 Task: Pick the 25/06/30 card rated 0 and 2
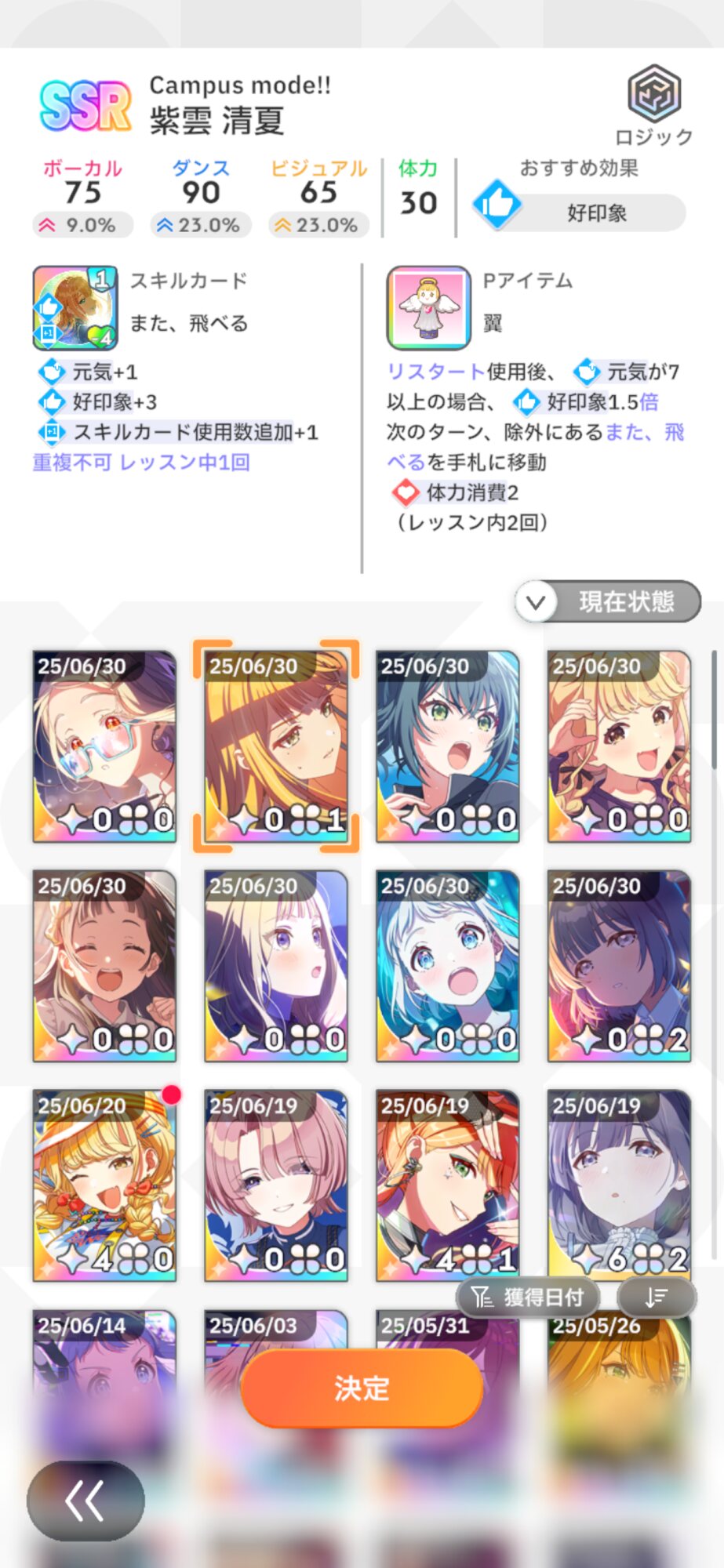tap(619, 966)
